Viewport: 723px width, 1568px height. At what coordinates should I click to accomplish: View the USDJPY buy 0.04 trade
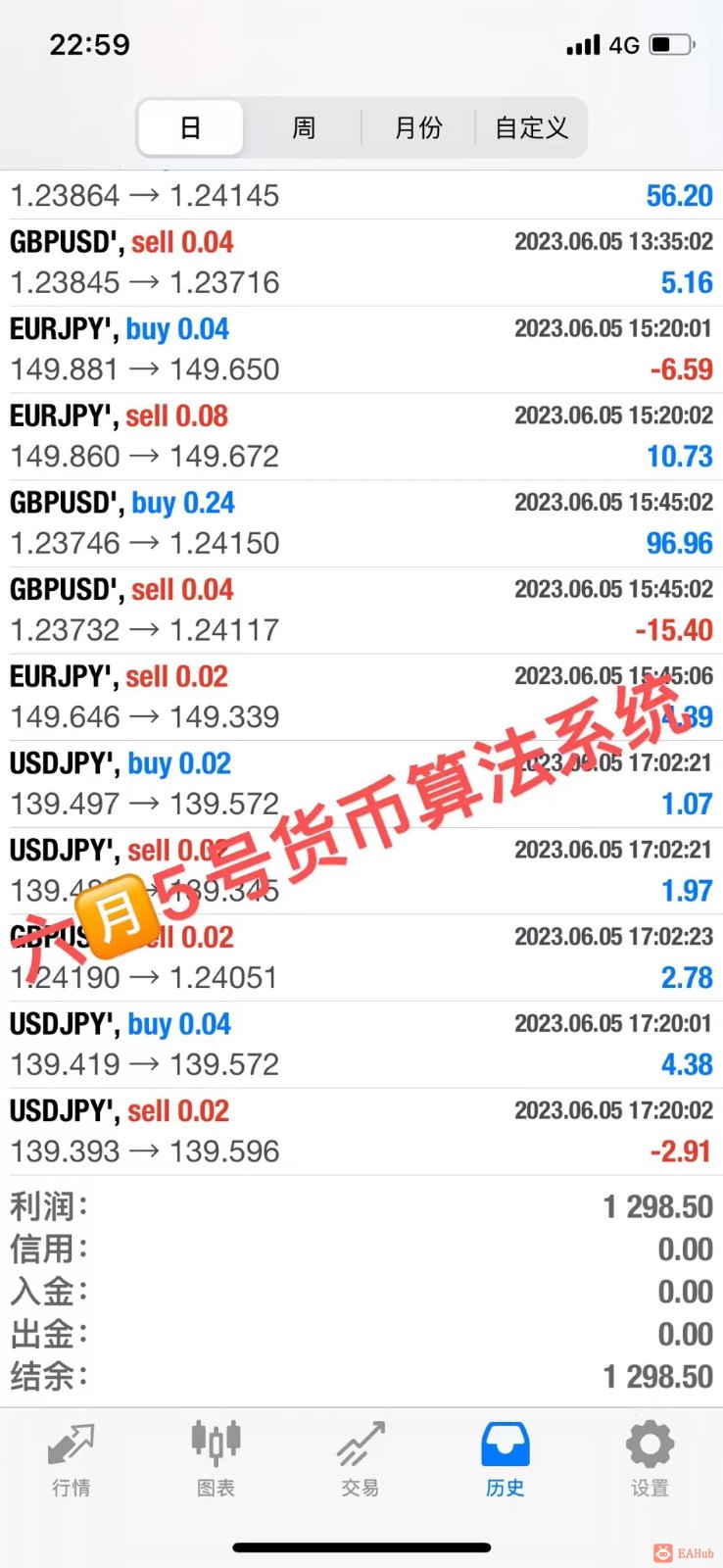point(361,1045)
